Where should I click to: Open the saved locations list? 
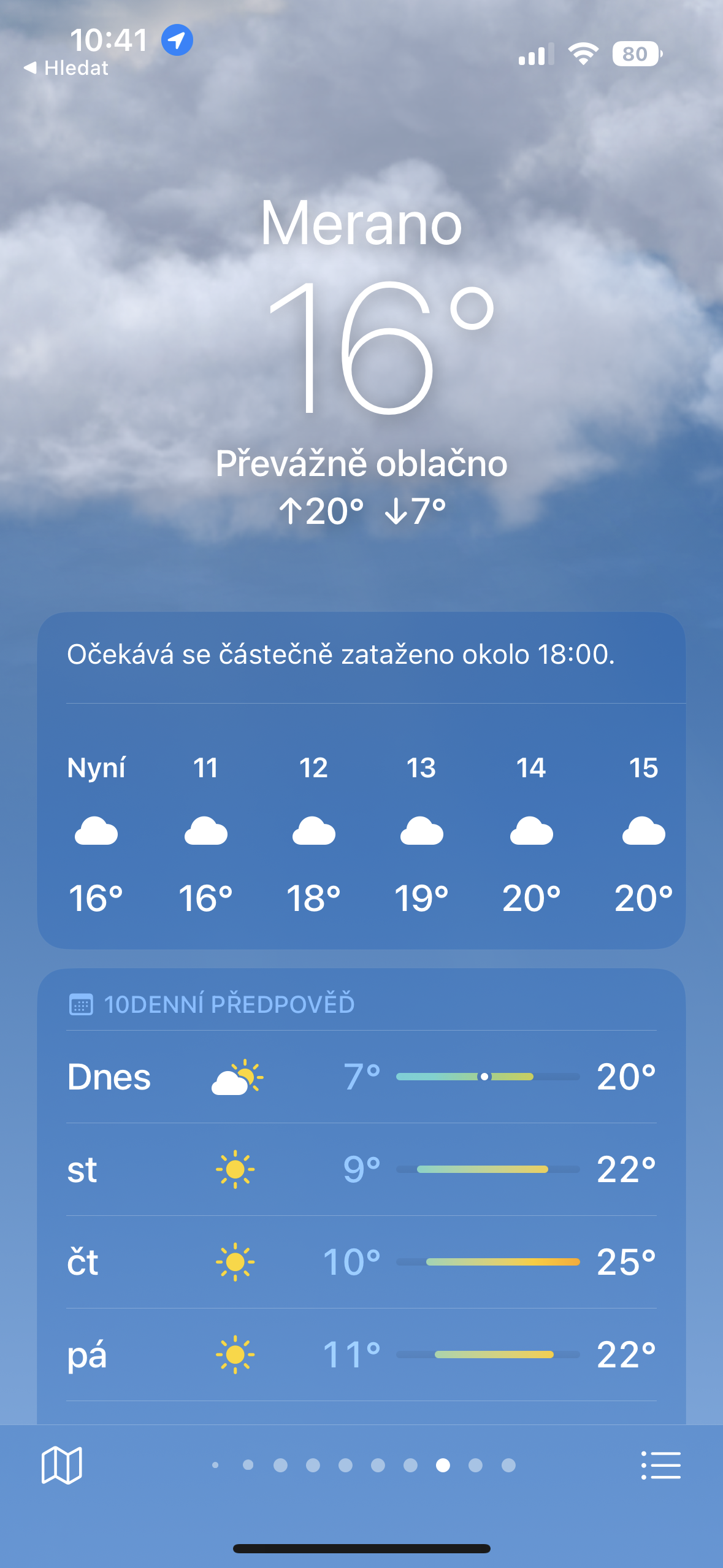660,1465
